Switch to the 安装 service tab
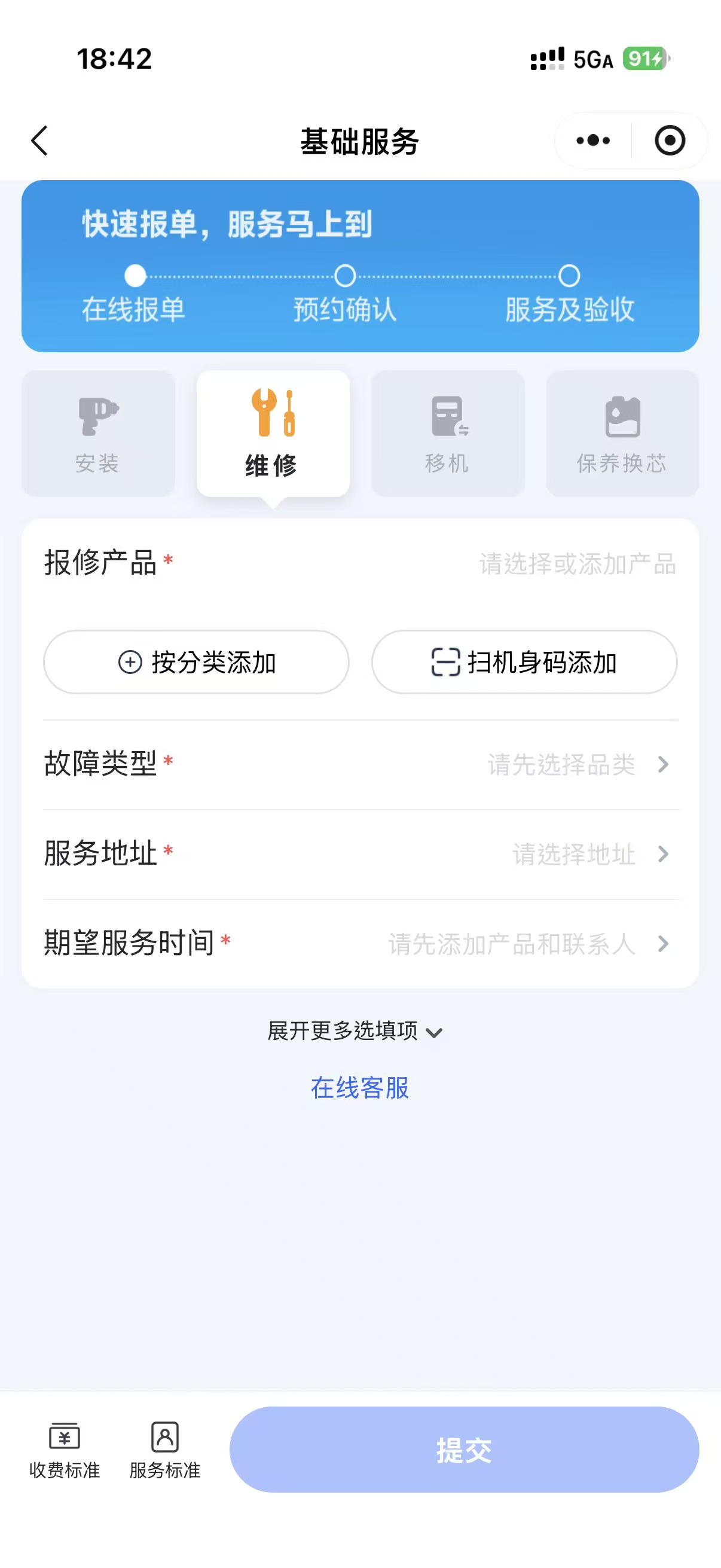Image resolution: width=721 pixels, height=1568 pixels. click(98, 434)
